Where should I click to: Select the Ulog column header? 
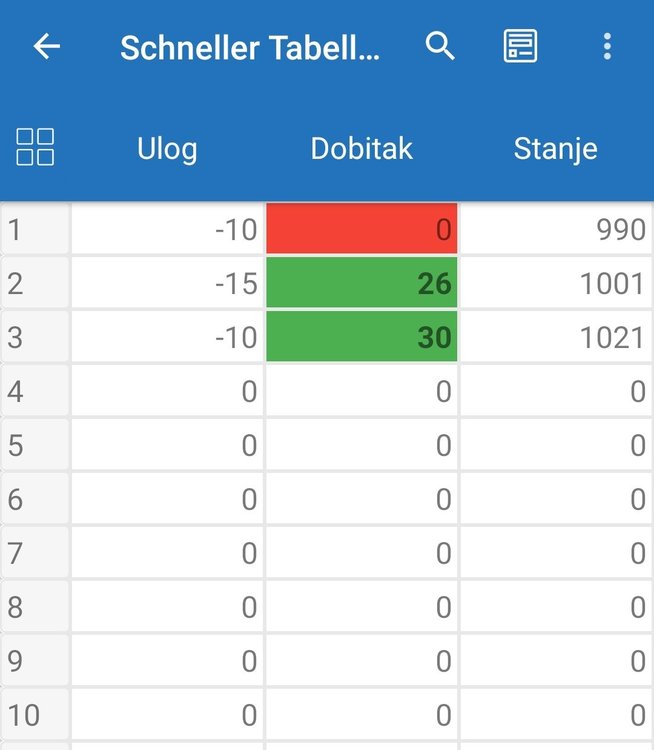pyautogui.click(x=167, y=149)
